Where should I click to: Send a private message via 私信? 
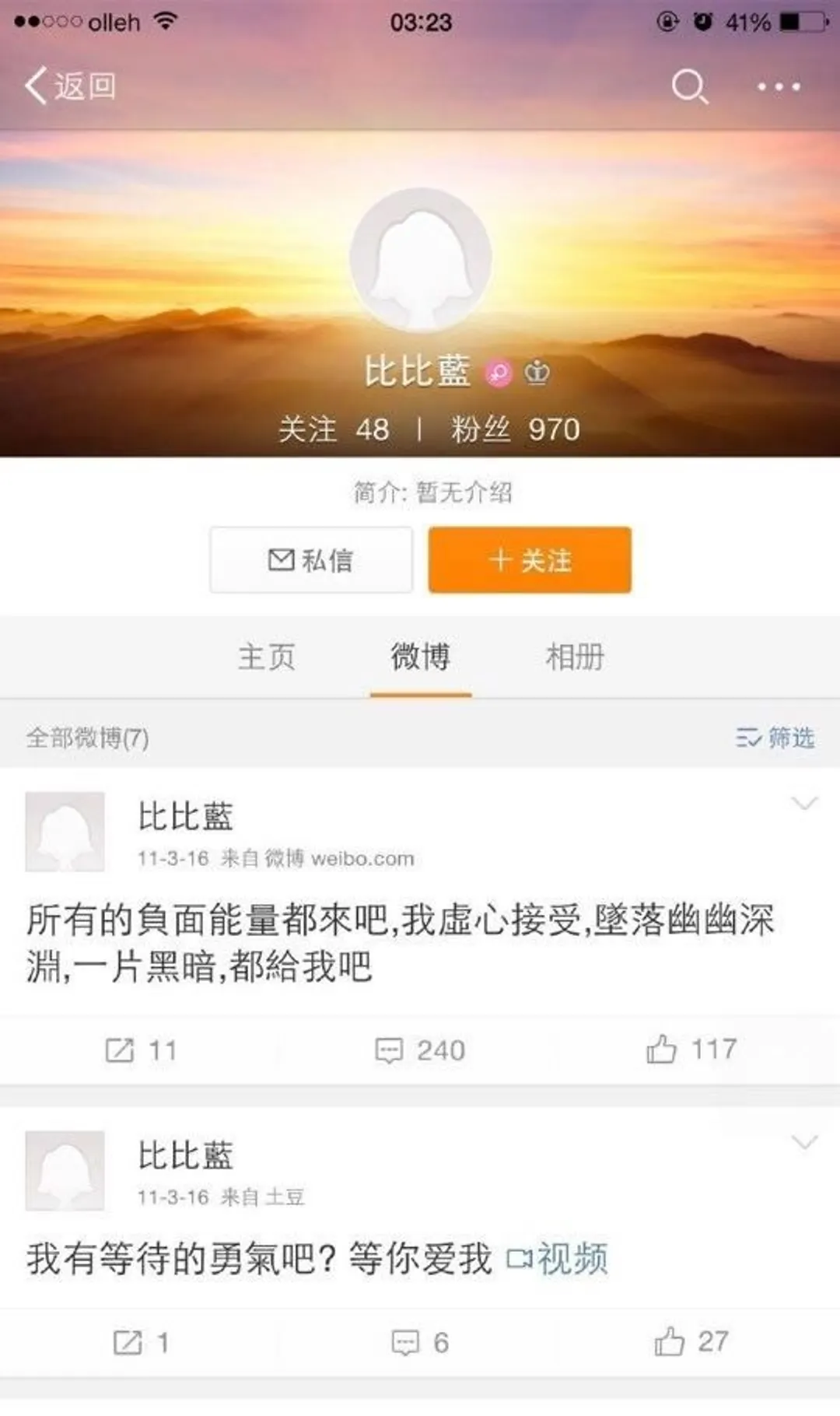pyautogui.click(x=311, y=559)
